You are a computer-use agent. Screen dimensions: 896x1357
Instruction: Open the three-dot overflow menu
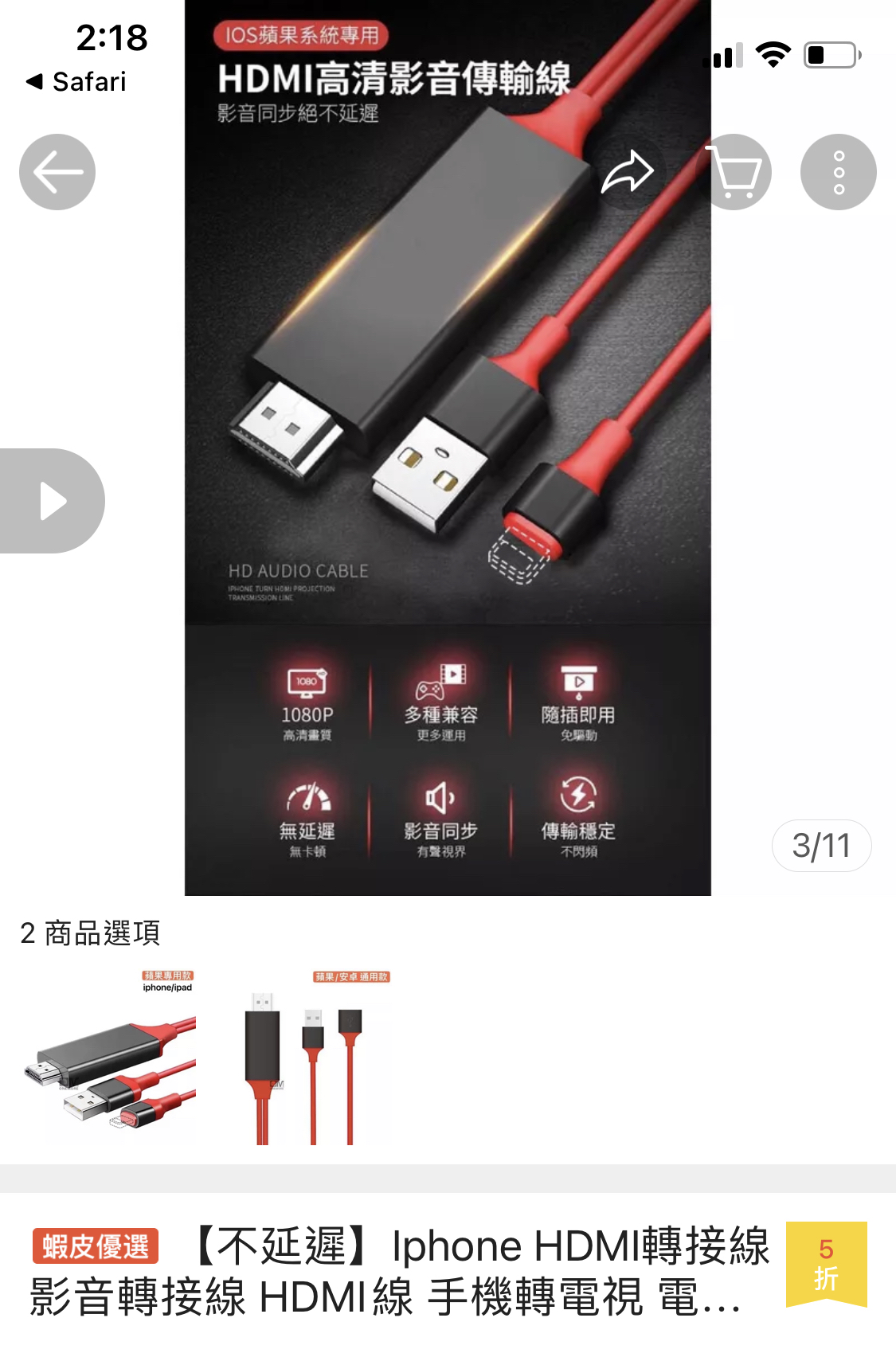click(x=838, y=172)
